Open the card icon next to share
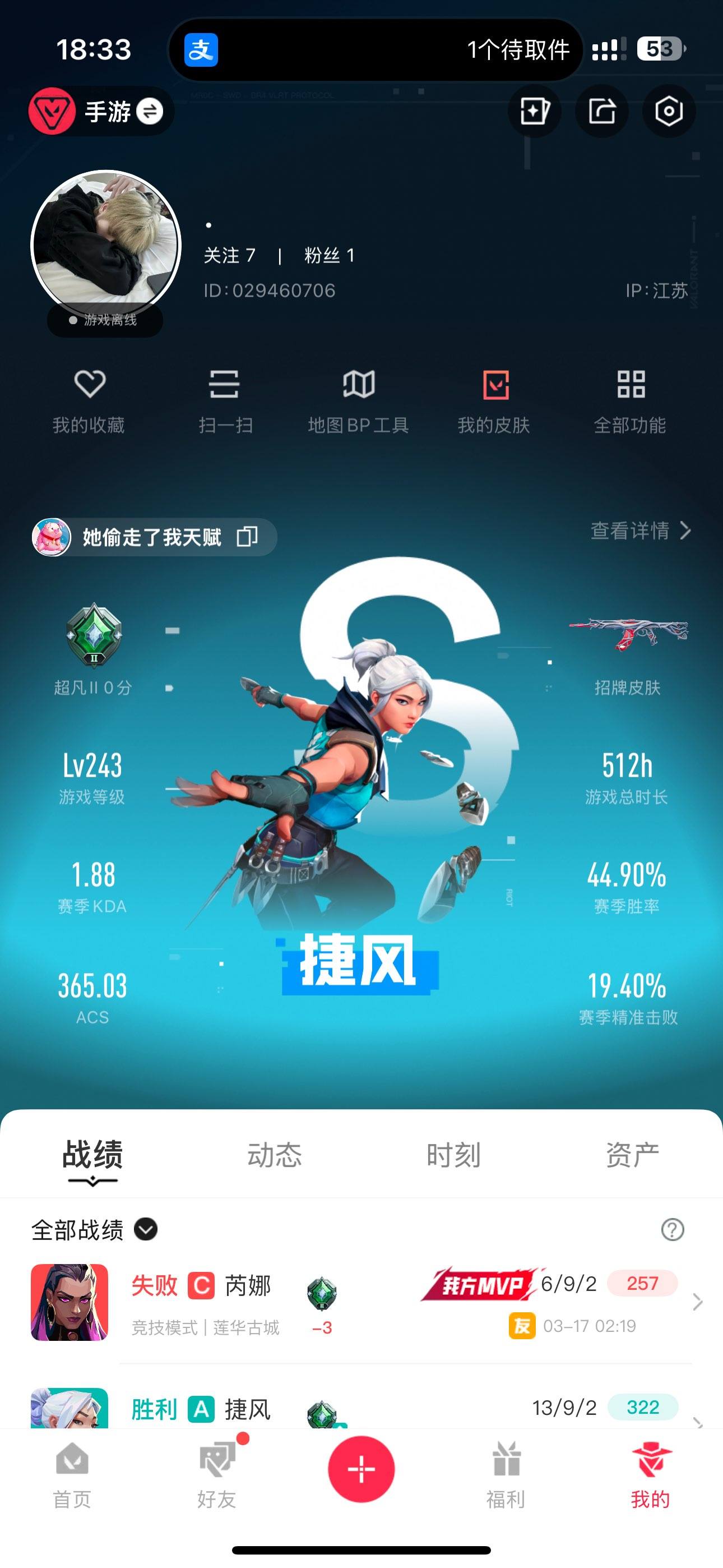The height and width of the screenshot is (1568, 723). coord(534,111)
